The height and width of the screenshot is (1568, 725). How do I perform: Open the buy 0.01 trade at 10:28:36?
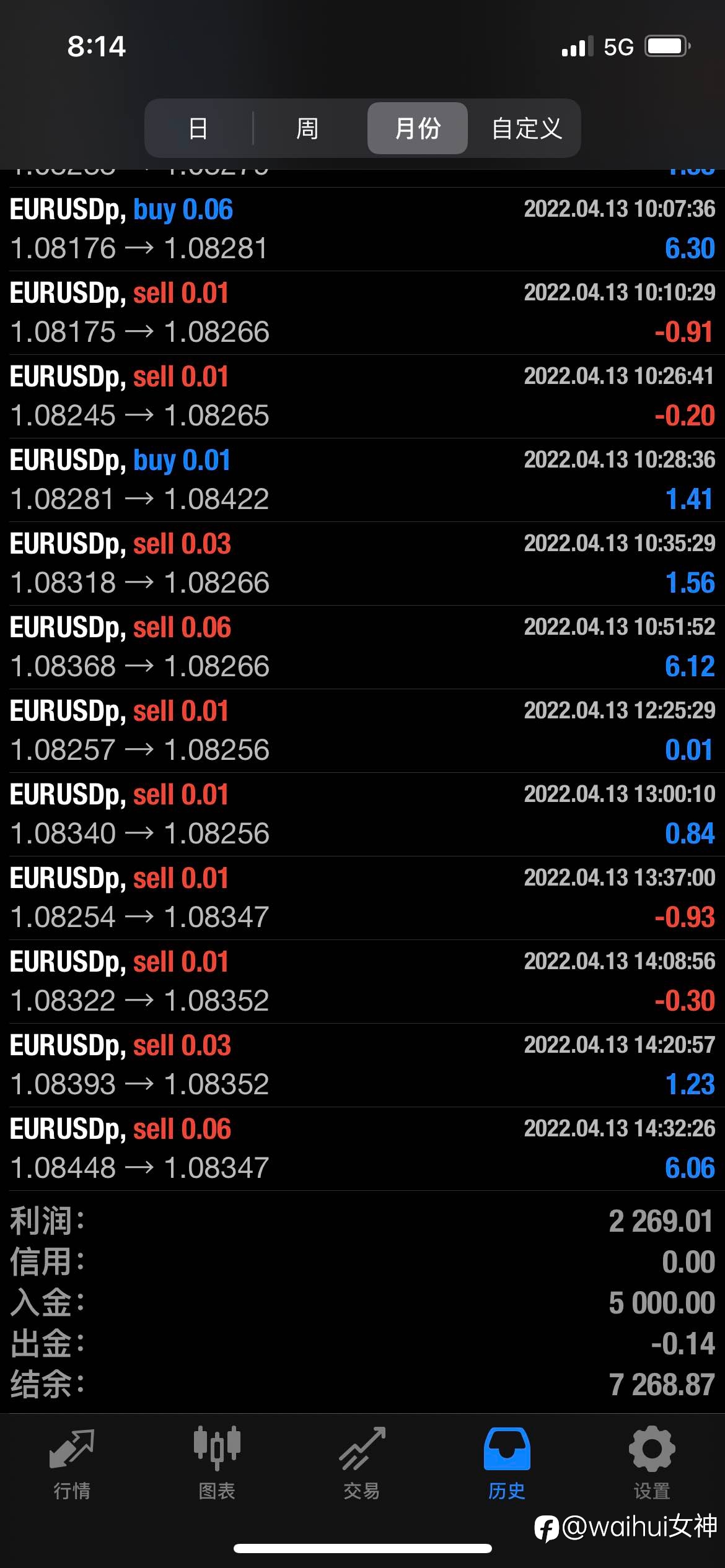pyautogui.click(x=362, y=480)
